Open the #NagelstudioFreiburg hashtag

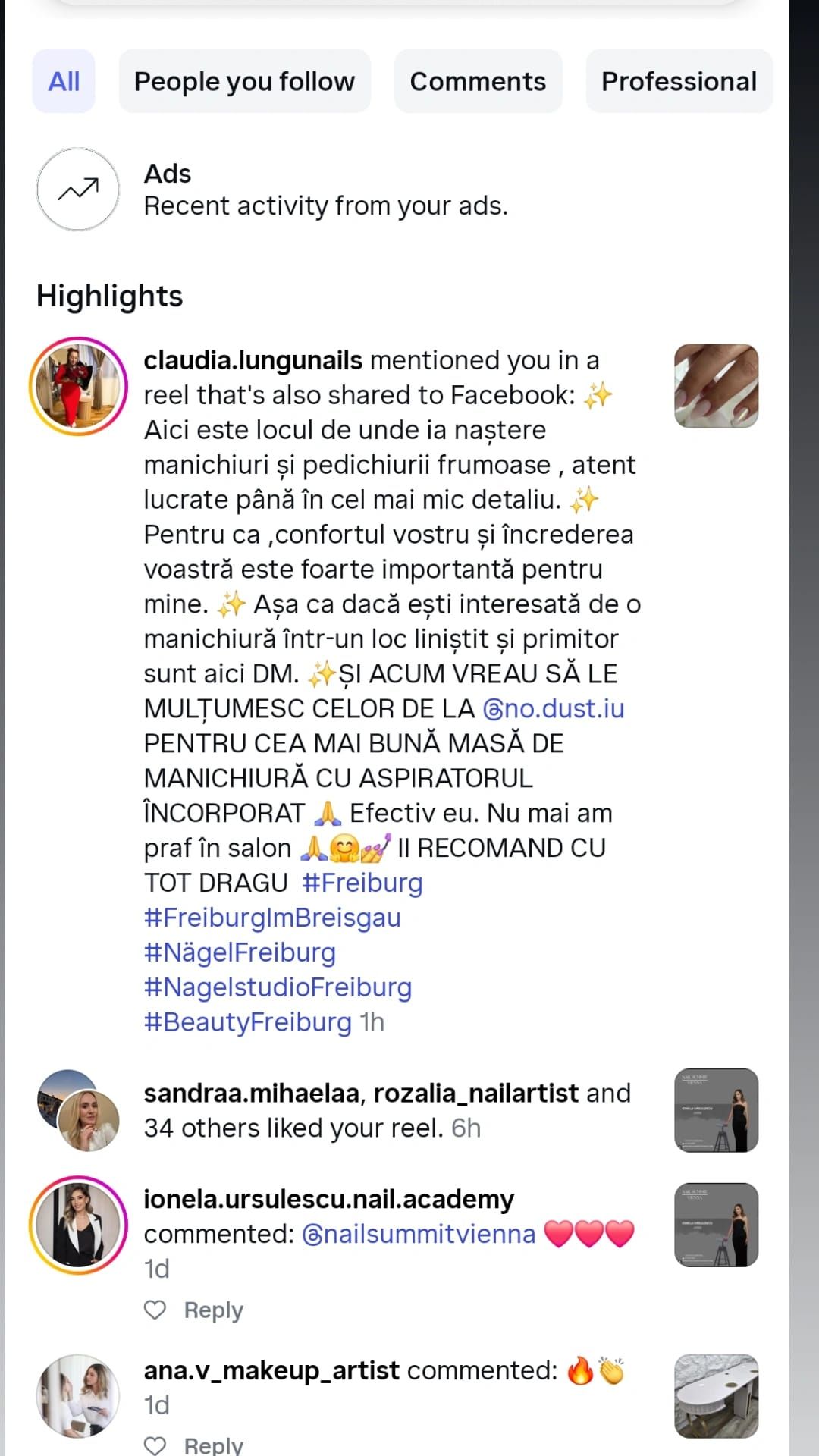pyautogui.click(x=278, y=987)
